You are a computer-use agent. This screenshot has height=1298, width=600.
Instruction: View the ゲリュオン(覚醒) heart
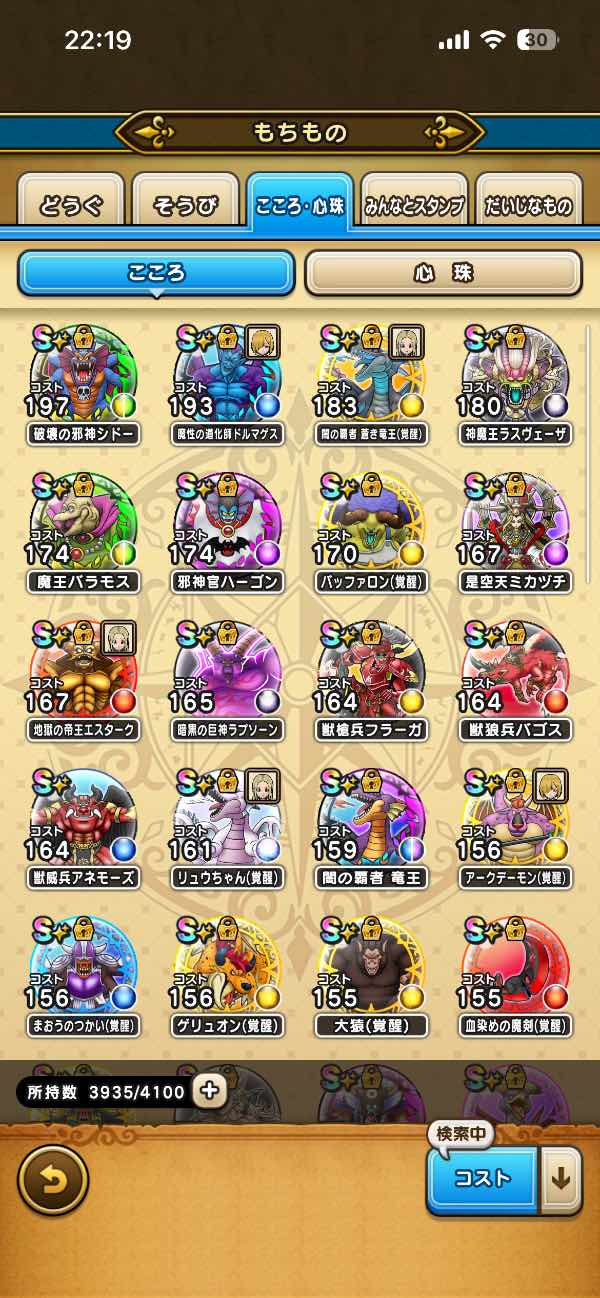[x=227, y=967]
